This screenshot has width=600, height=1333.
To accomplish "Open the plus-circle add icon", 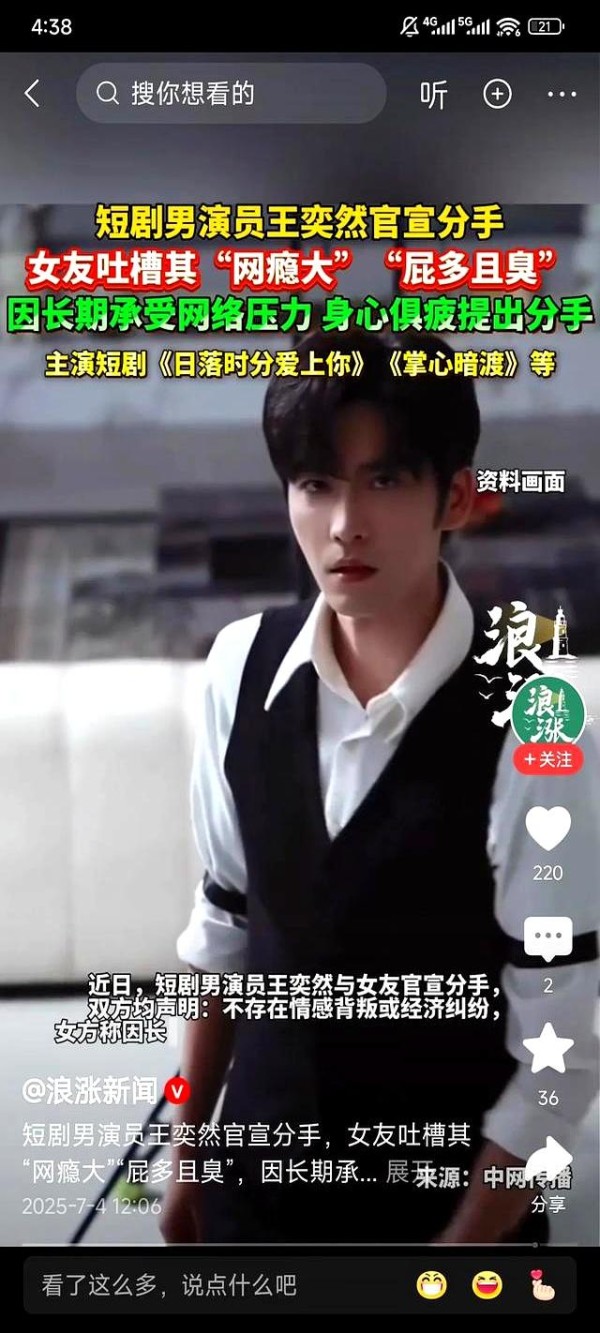I will click(x=497, y=94).
